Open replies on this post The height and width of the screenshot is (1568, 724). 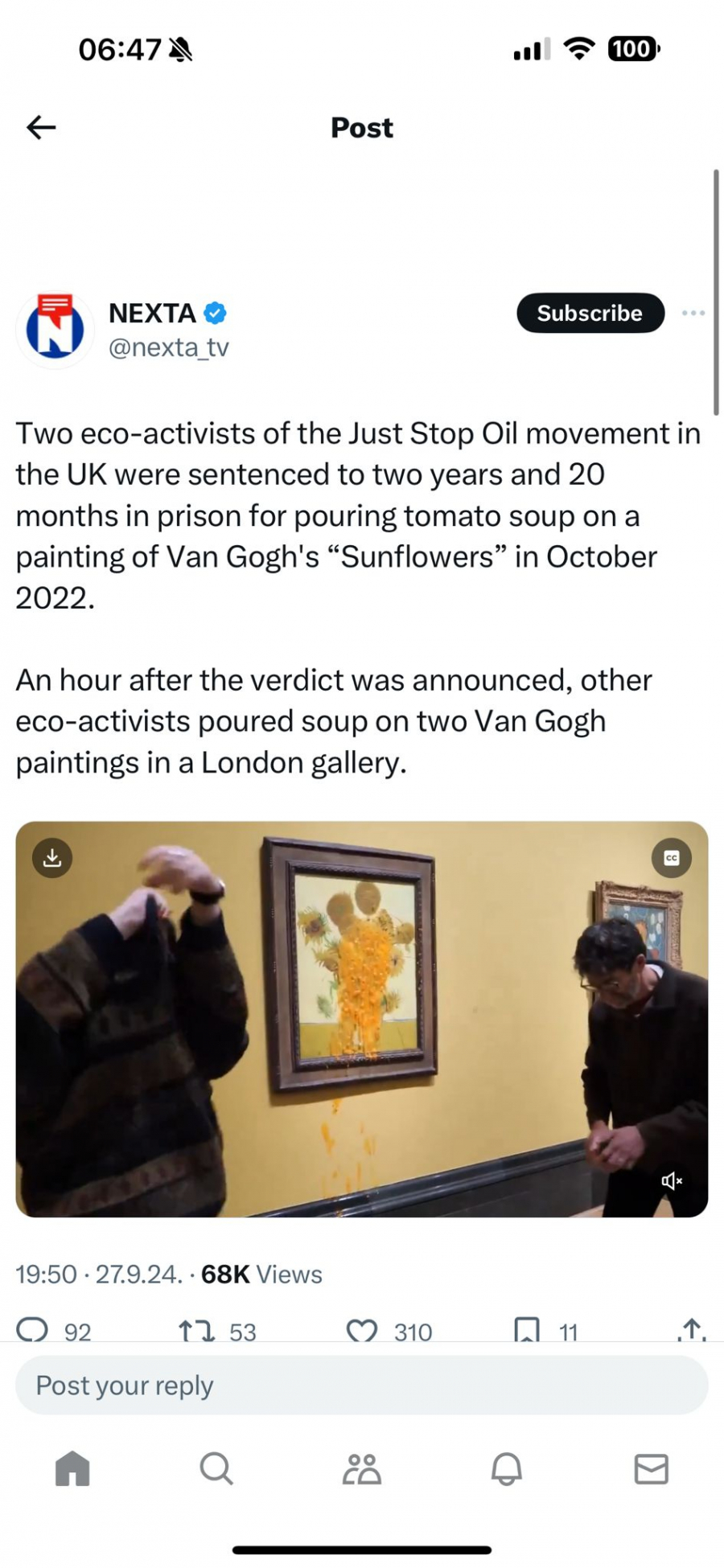pos(33,1331)
